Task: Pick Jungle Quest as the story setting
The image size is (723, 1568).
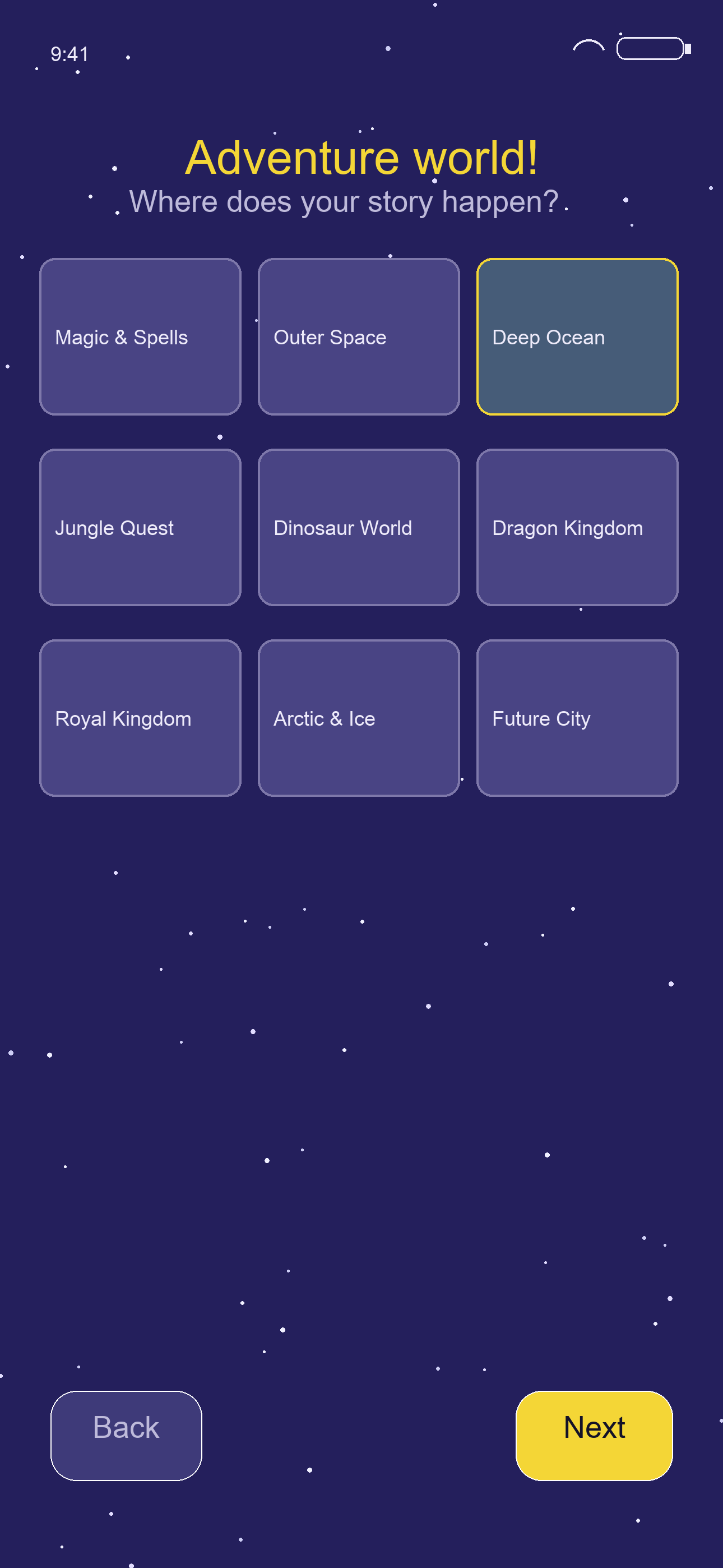Action: point(140,527)
